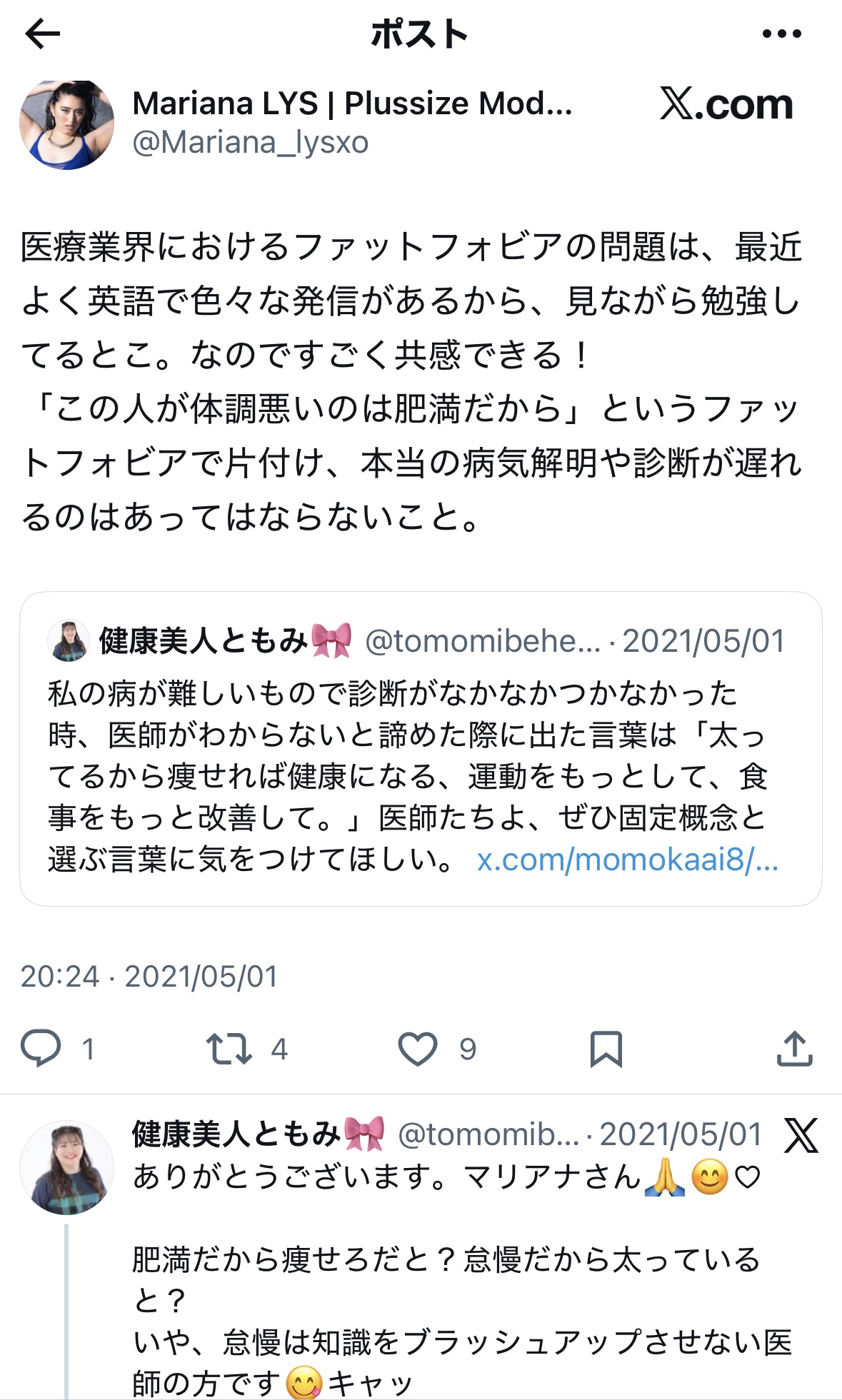This screenshot has height=1400, width=842.
Task: Go back with the arrow icon
Action: pyautogui.click(x=42, y=34)
